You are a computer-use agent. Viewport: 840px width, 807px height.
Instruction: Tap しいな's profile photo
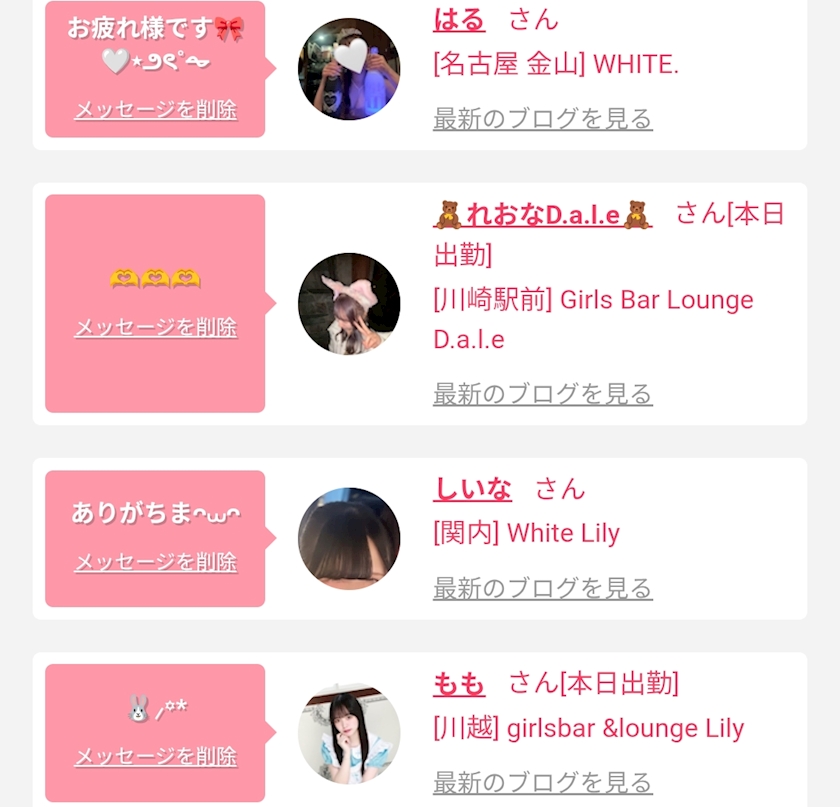349,539
